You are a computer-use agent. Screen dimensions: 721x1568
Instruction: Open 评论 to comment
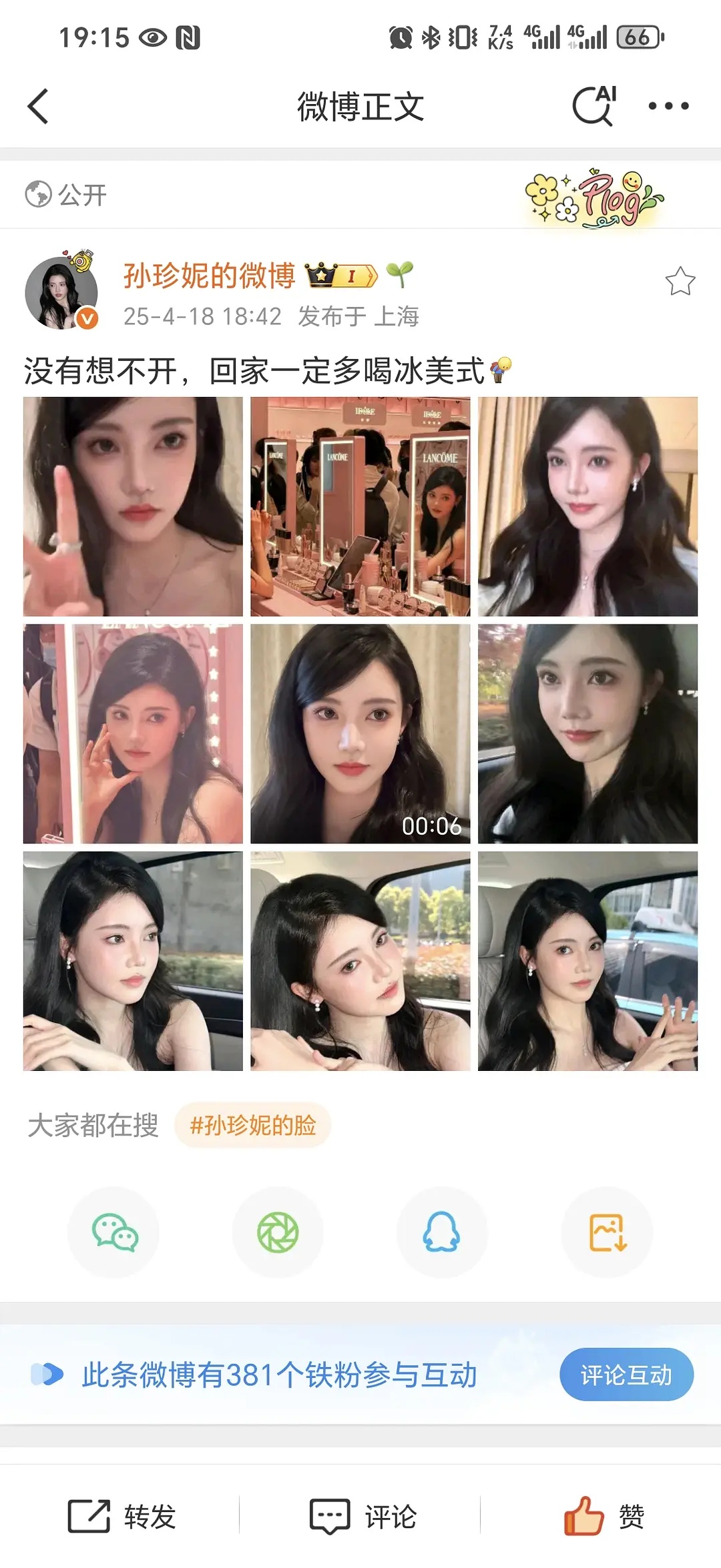[363, 1516]
